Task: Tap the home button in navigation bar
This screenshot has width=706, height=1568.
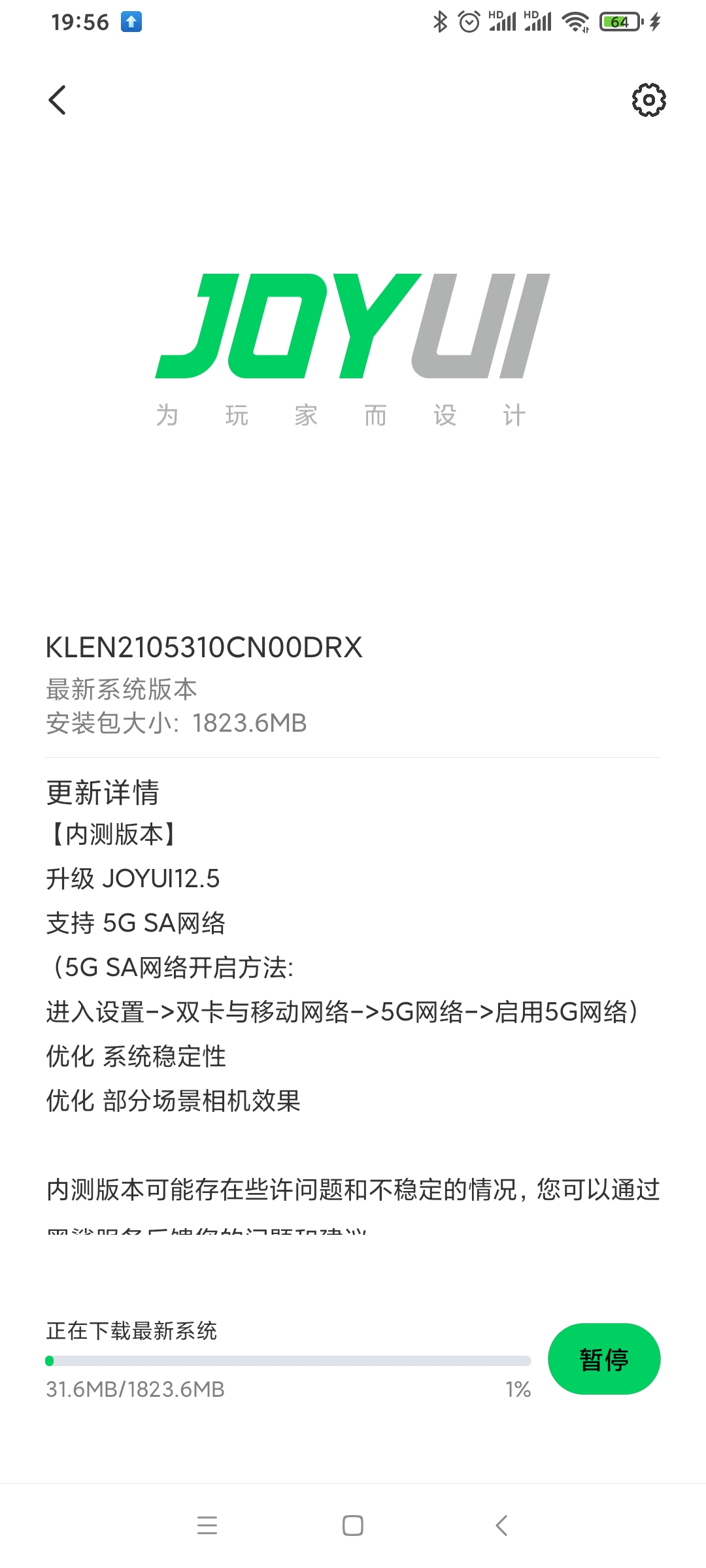Action: 353,1526
